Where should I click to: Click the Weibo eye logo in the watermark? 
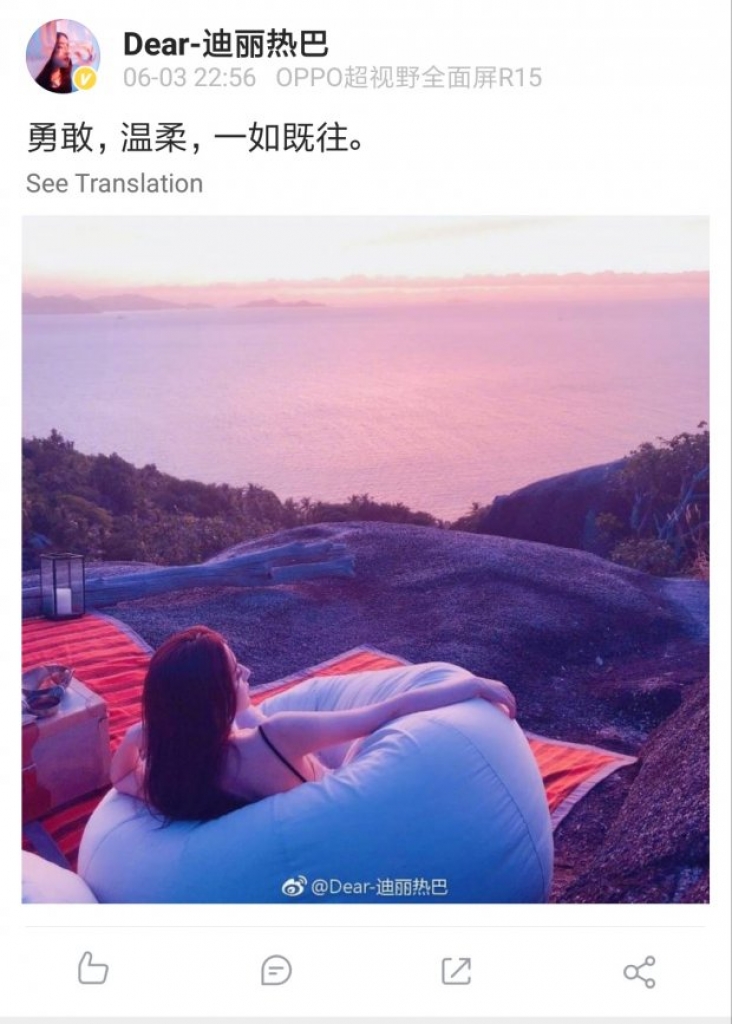290,887
